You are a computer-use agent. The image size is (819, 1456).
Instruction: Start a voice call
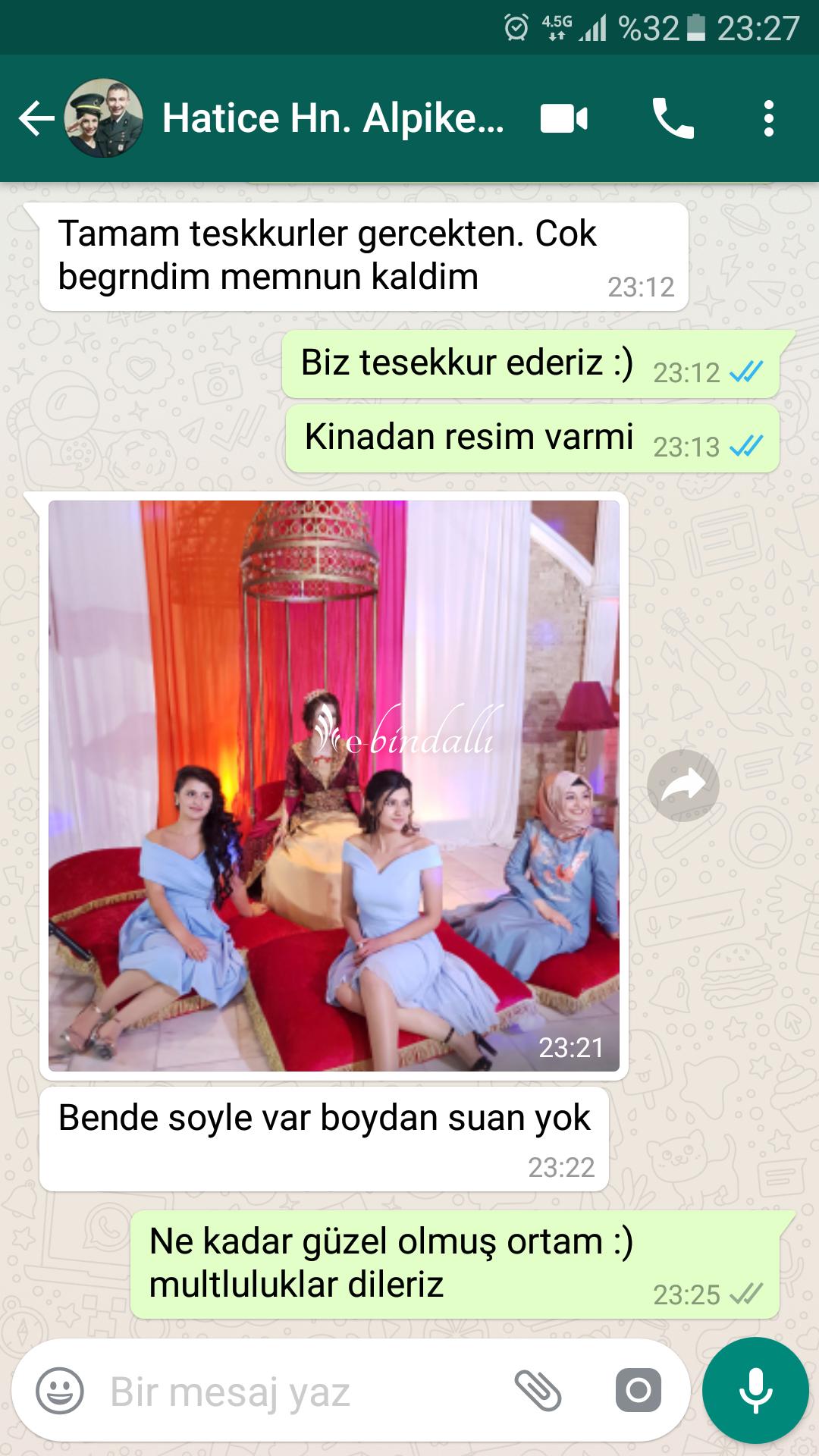coord(673,119)
